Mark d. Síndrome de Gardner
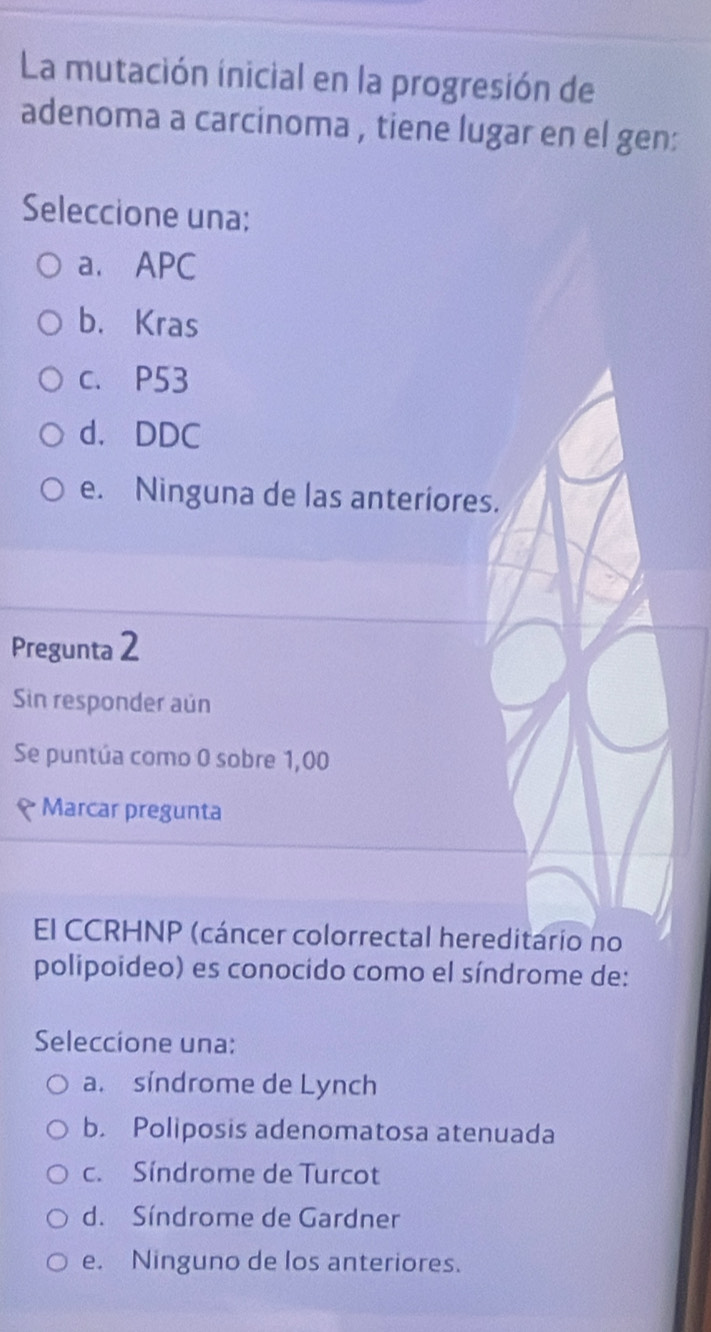Viewport: 711px width, 1332px height. click(x=59, y=1219)
